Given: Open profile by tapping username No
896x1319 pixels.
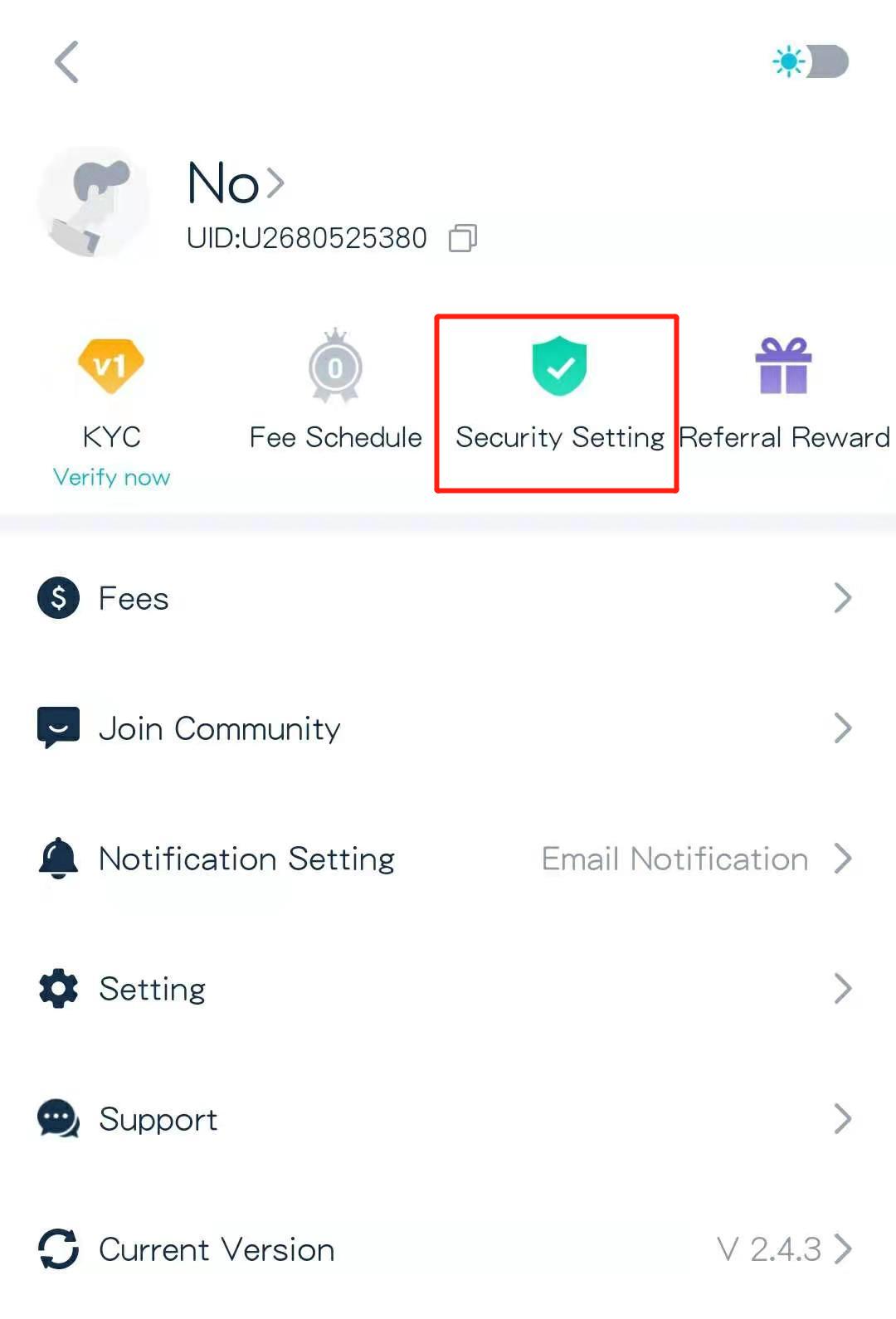Looking at the screenshot, I should [236, 183].
